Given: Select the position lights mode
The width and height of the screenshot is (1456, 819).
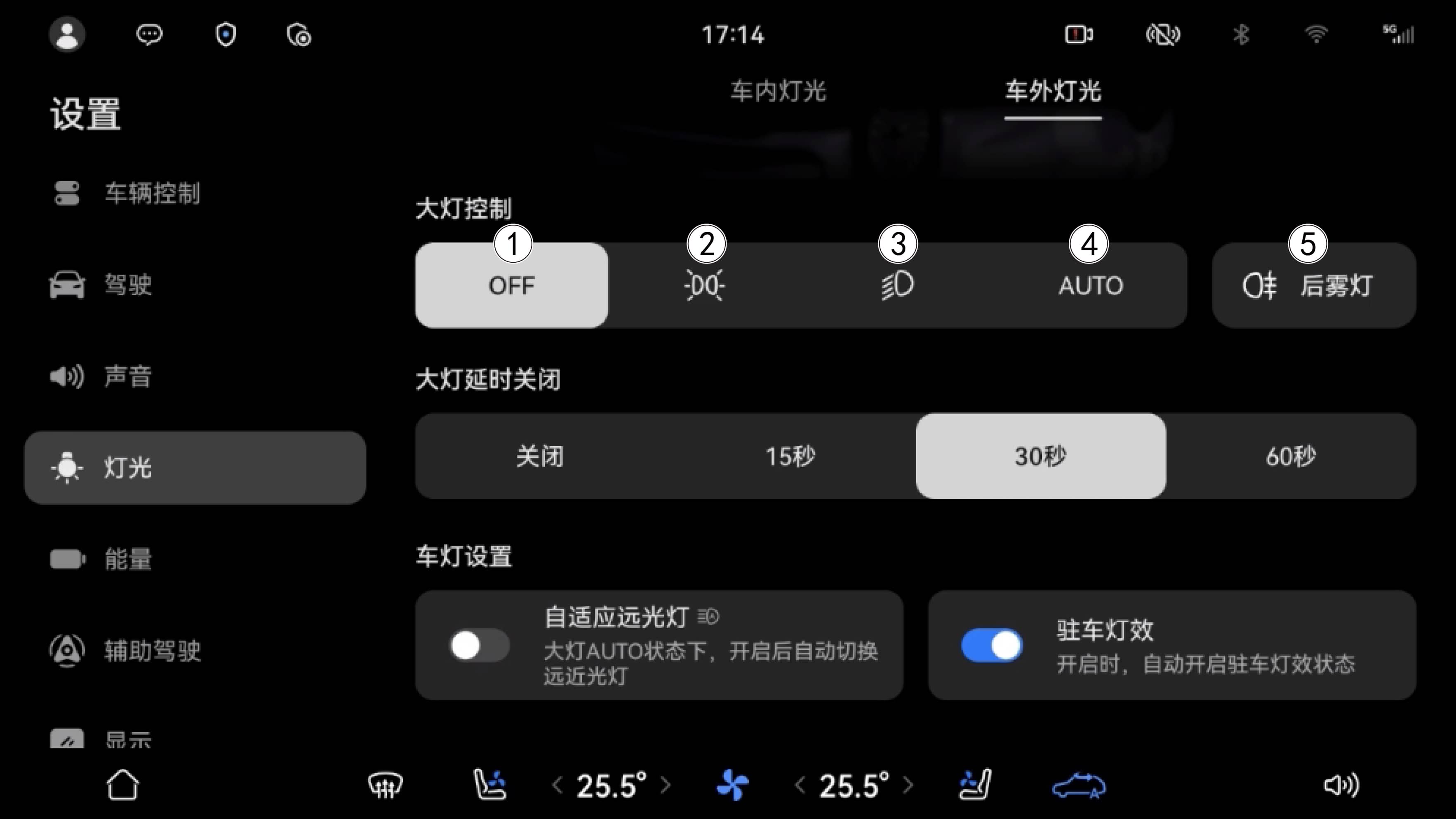Looking at the screenshot, I should 704,285.
